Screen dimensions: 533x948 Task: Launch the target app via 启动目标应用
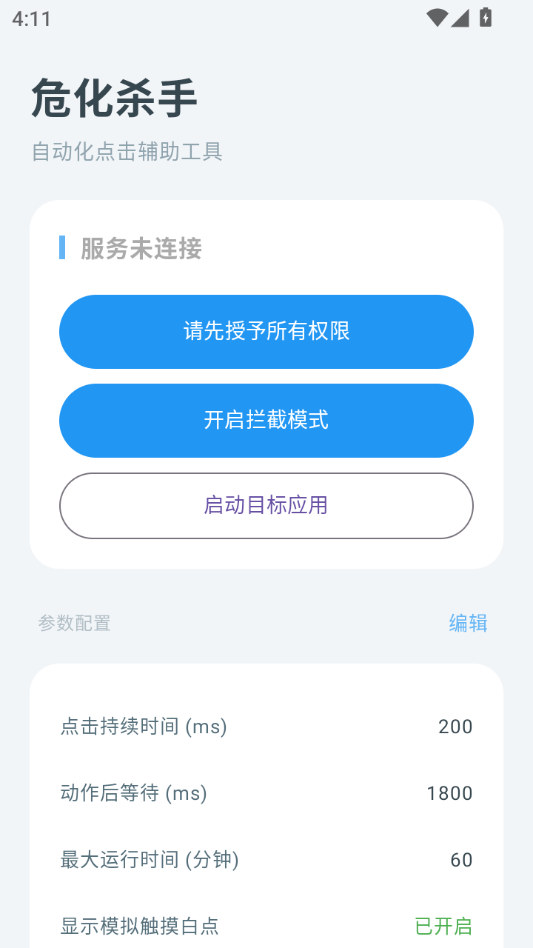click(266, 505)
